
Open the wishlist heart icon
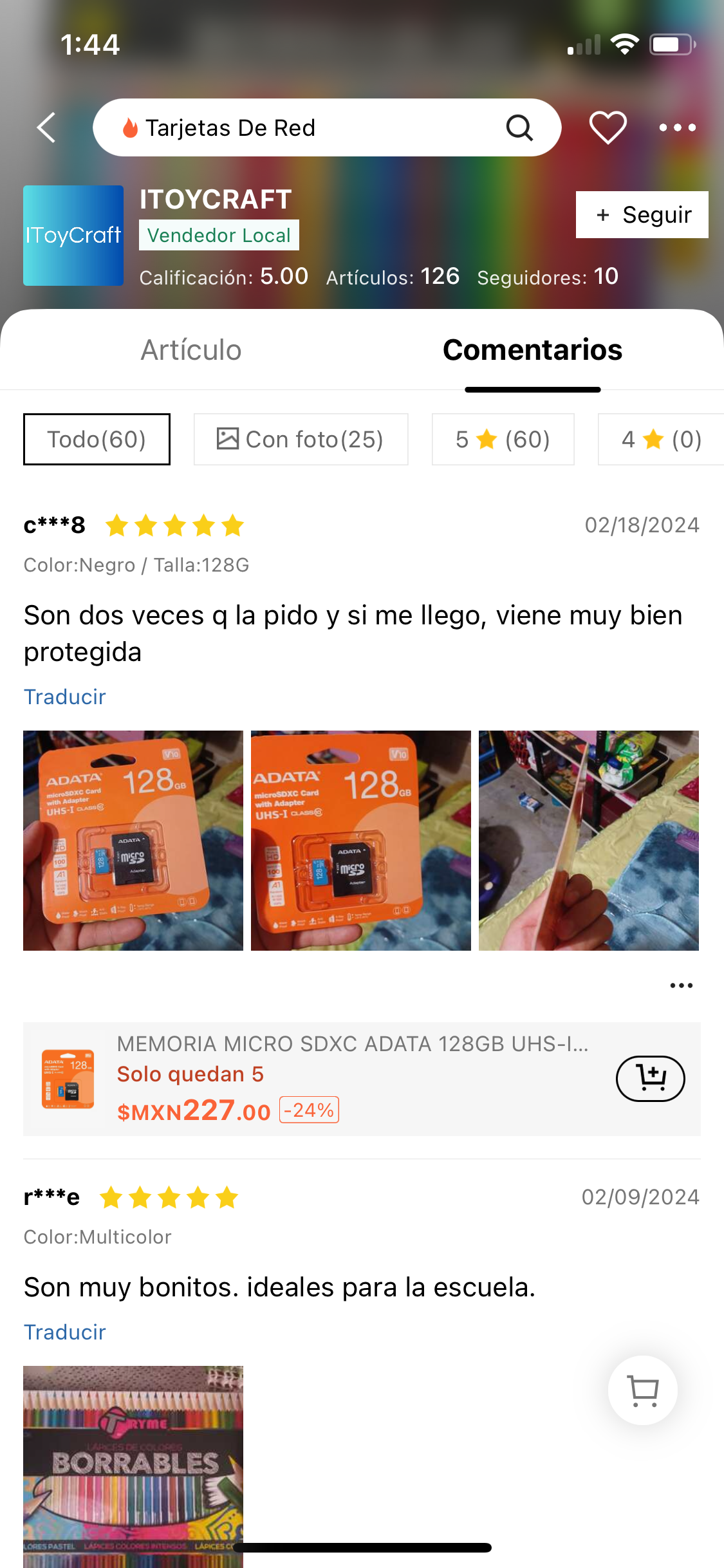click(607, 127)
